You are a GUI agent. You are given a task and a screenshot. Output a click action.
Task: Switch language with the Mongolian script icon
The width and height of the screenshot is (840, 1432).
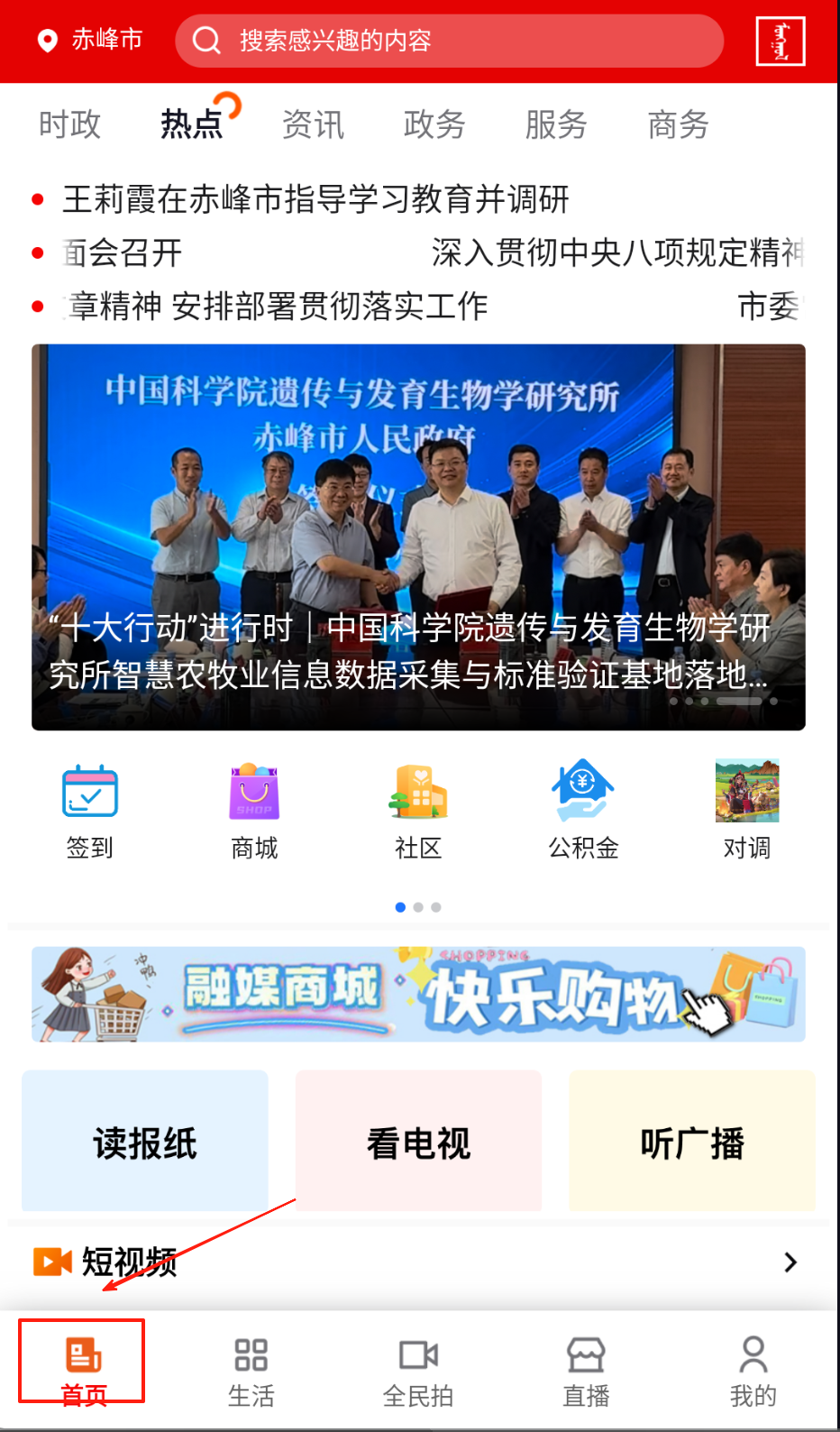[780, 41]
